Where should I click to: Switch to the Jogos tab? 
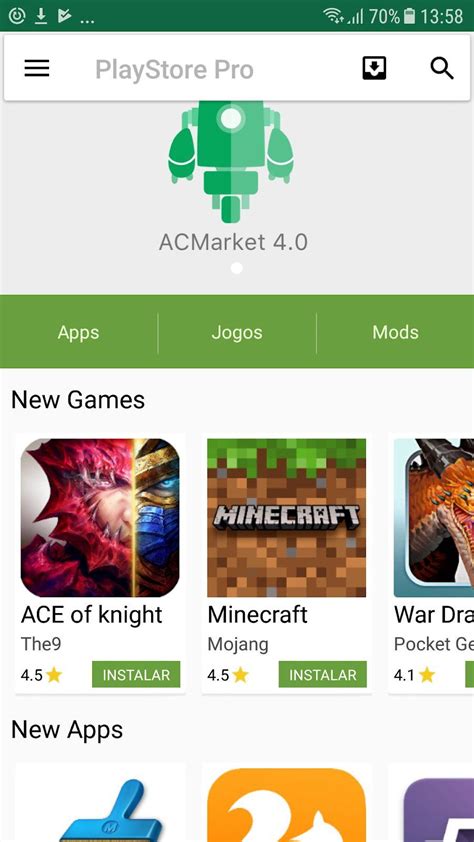coord(237,332)
